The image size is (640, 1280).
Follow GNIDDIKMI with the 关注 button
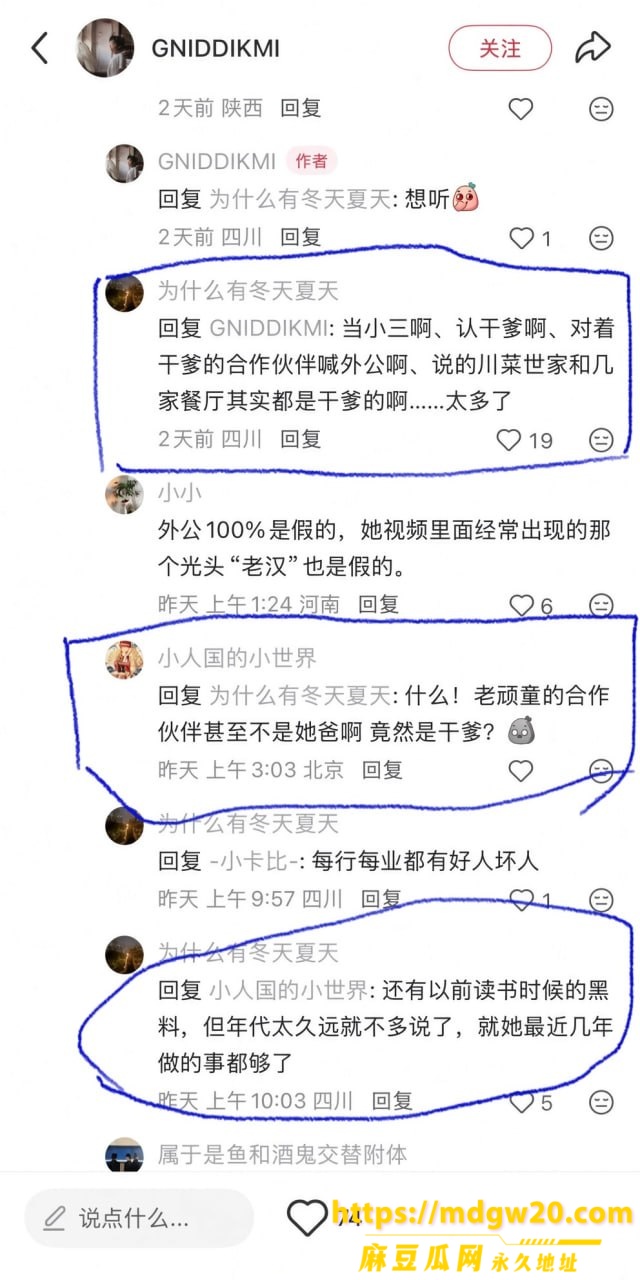(500, 48)
